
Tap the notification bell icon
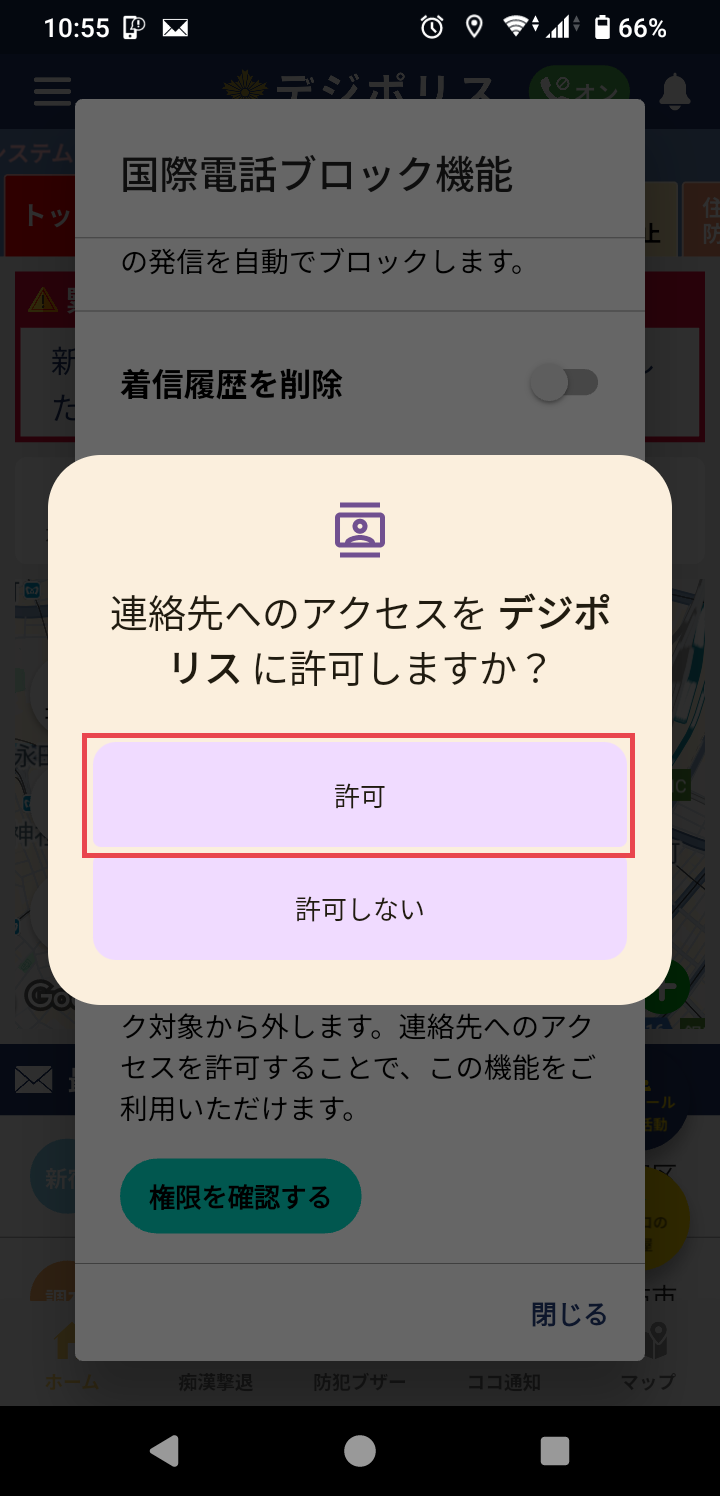[676, 92]
